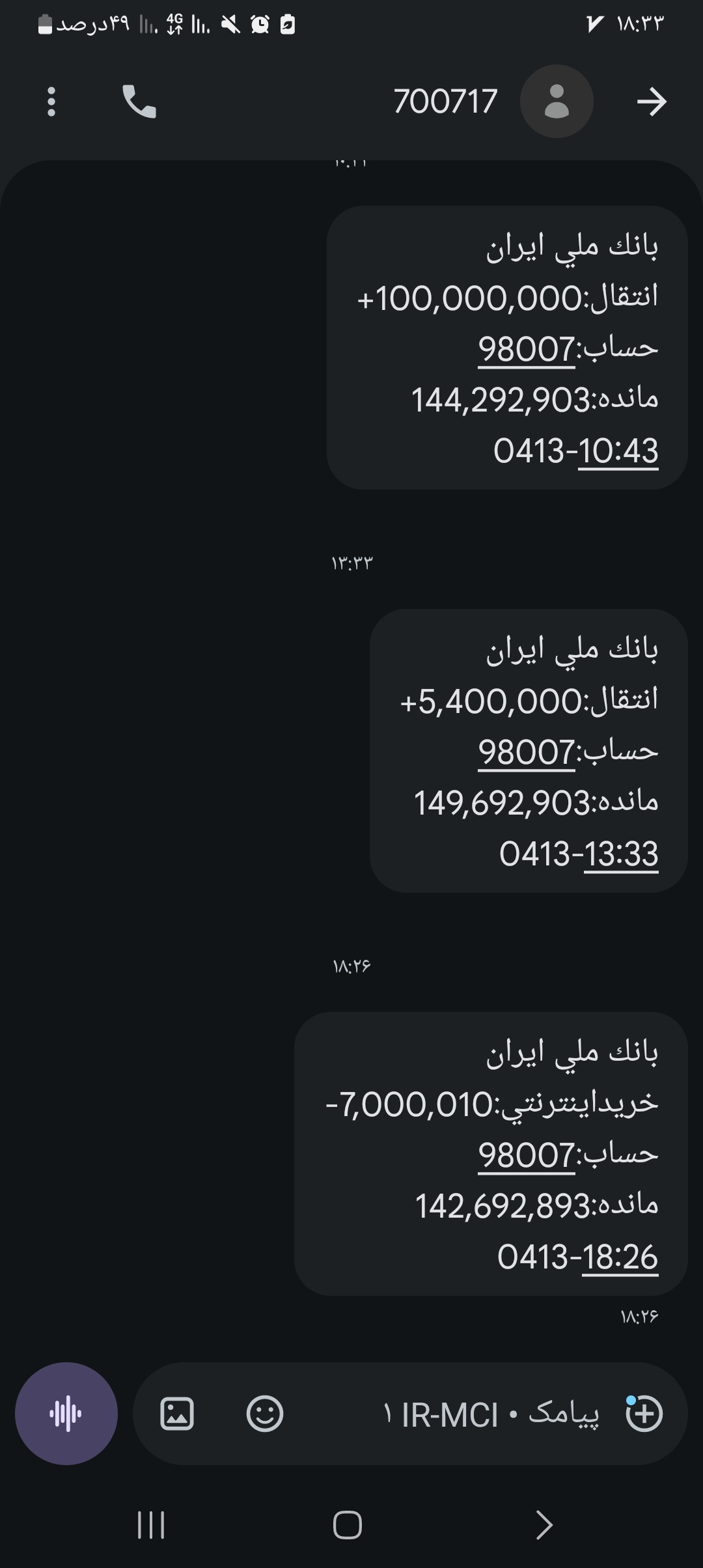Screen dimensions: 703x1568
Task: Tap the underlined time 13:33 link
Action: (x=621, y=854)
